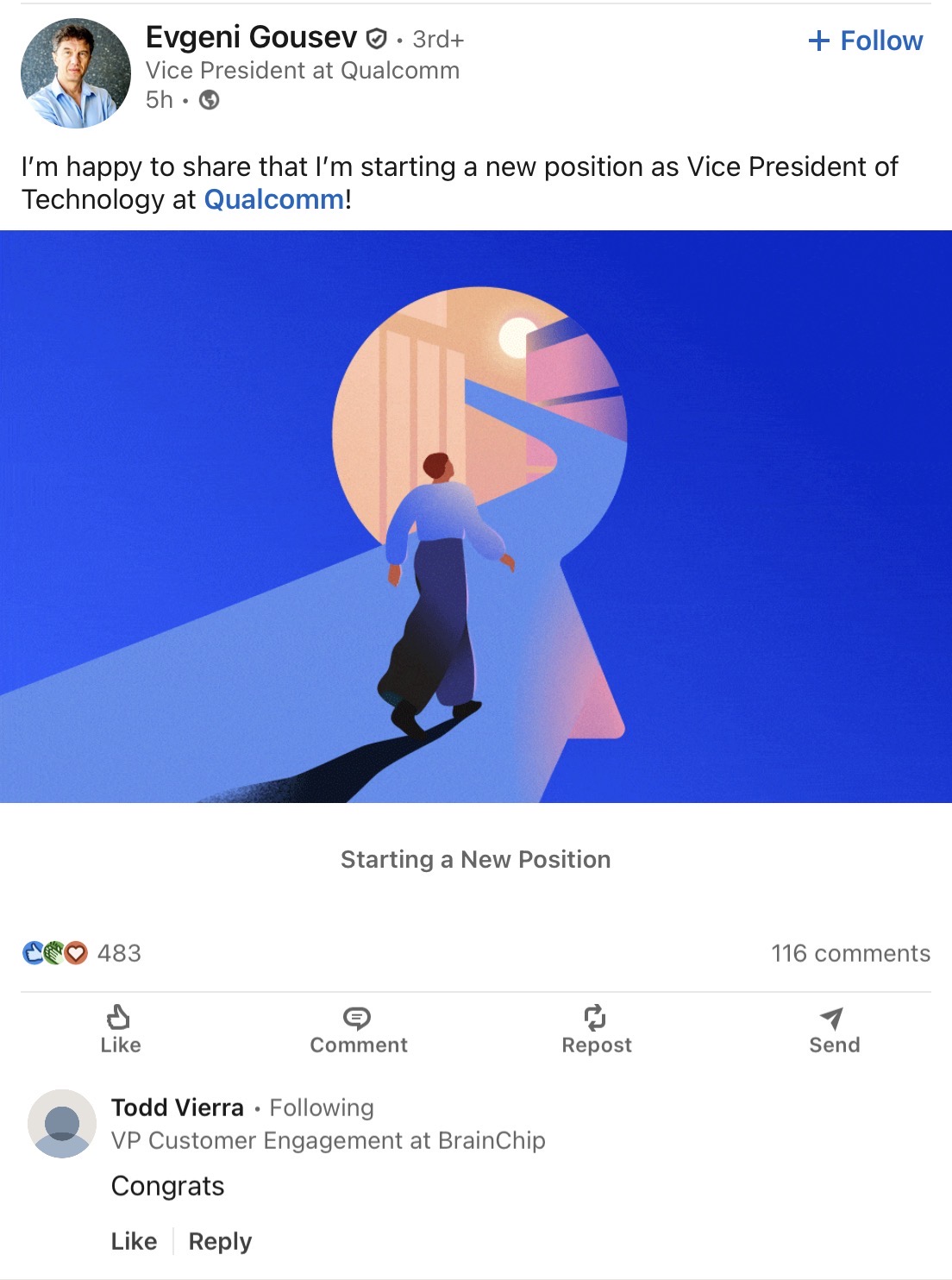Tap Todd Vierra's name
Image resolution: width=952 pixels, height=1280 pixels.
pos(178,1107)
